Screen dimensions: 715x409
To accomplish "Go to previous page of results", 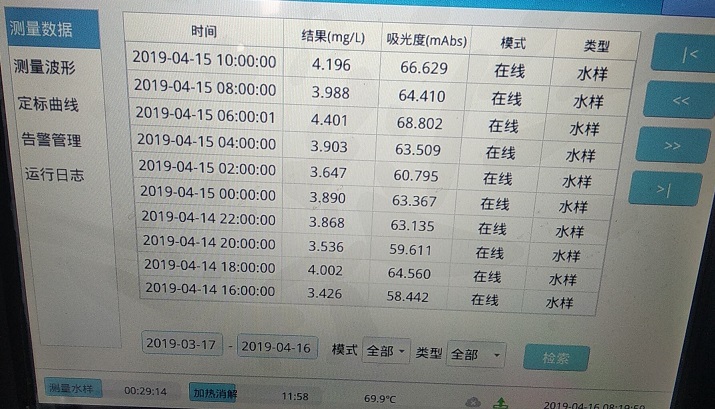I will click(681, 100).
